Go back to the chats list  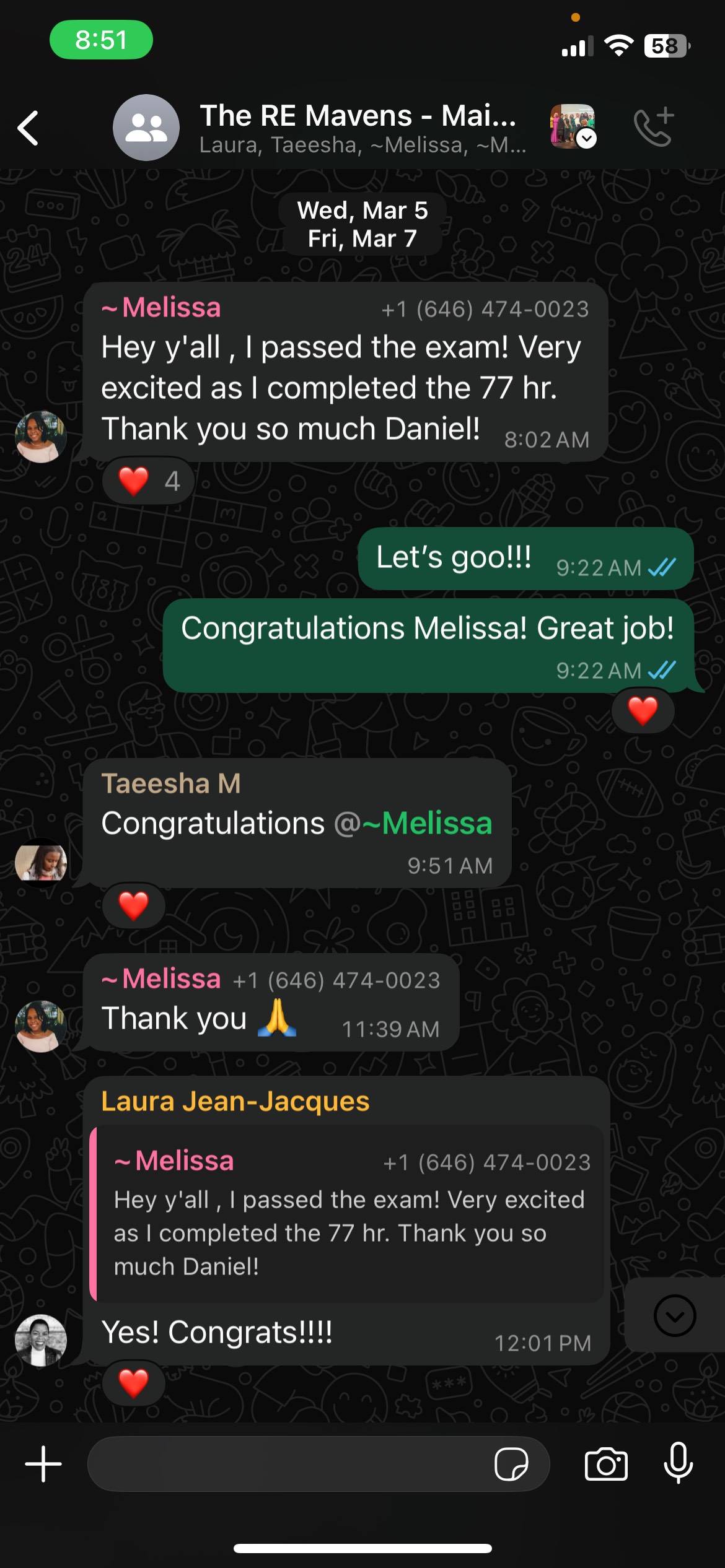click(28, 128)
